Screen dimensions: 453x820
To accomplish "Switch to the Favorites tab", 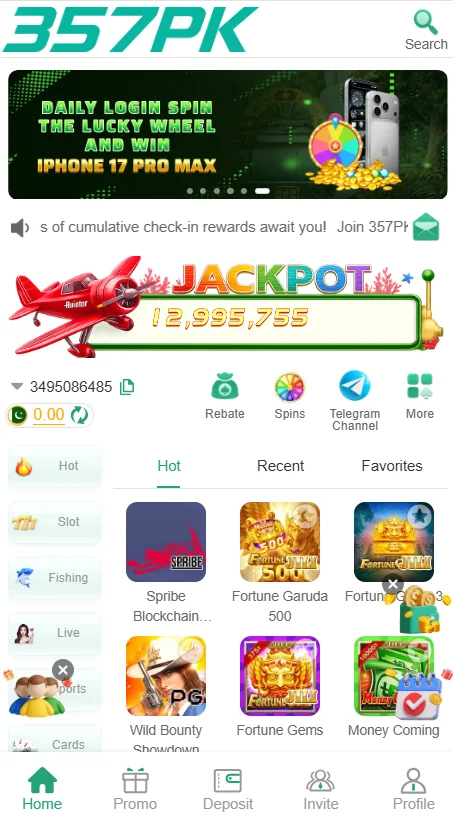I will pos(392,466).
